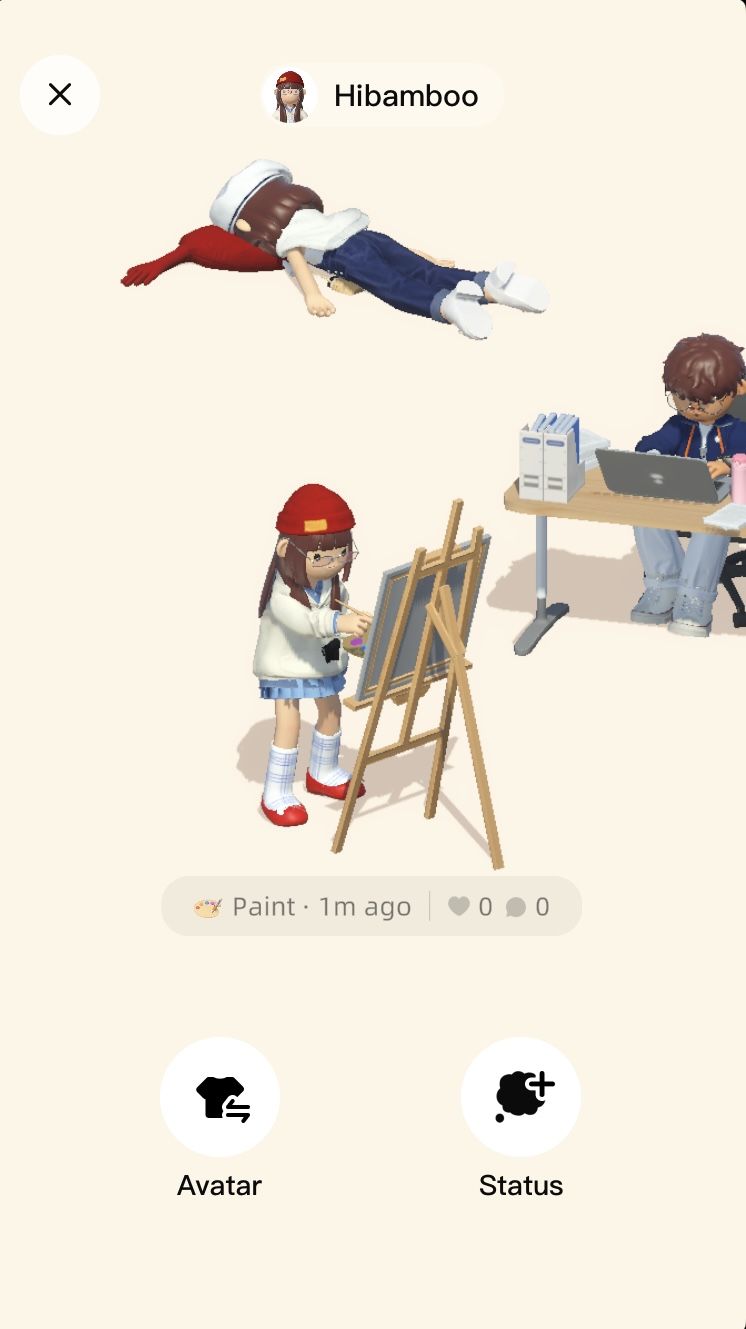Add a new status
The height and width of the screenshot is (1329, 746).
[x=520, y=1097]
